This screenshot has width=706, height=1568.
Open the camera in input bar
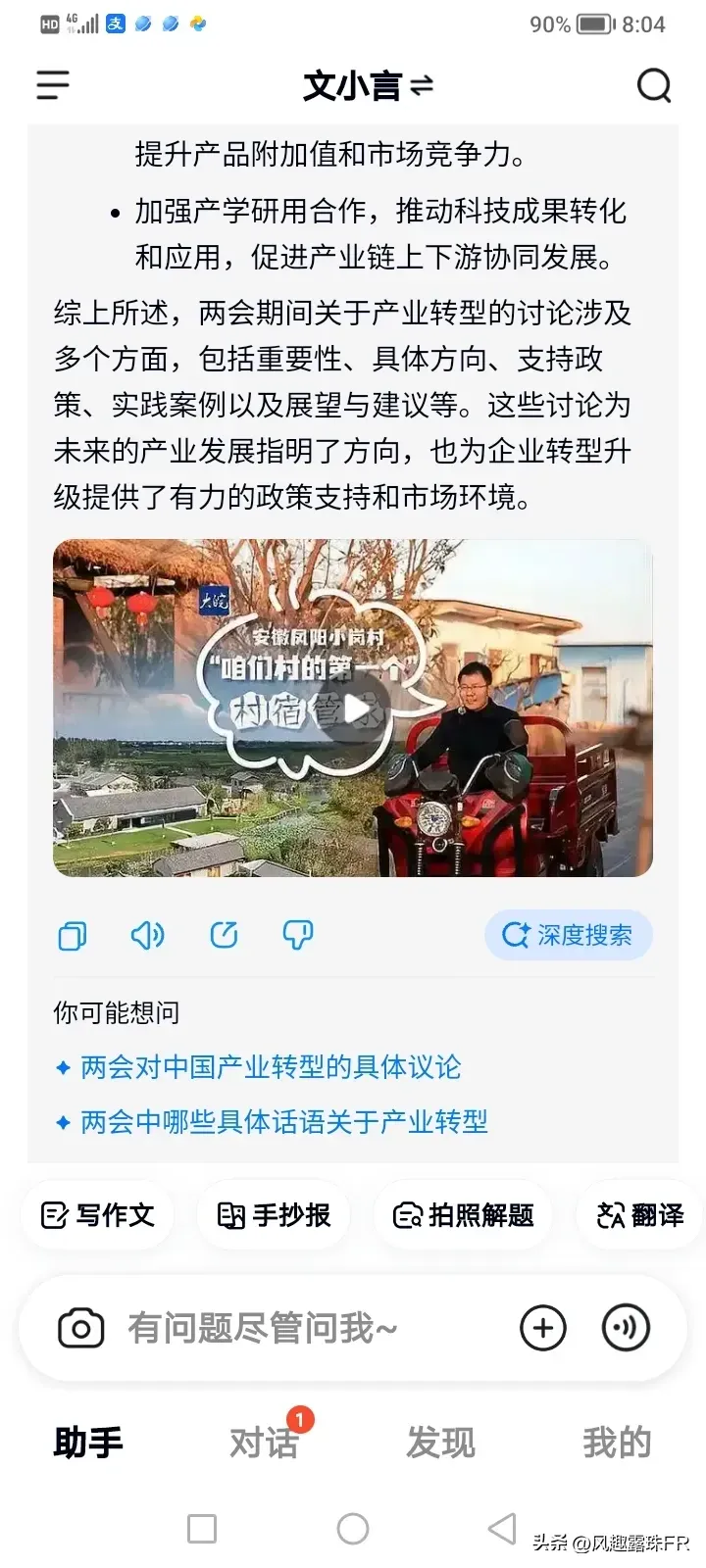point(81,1329)
